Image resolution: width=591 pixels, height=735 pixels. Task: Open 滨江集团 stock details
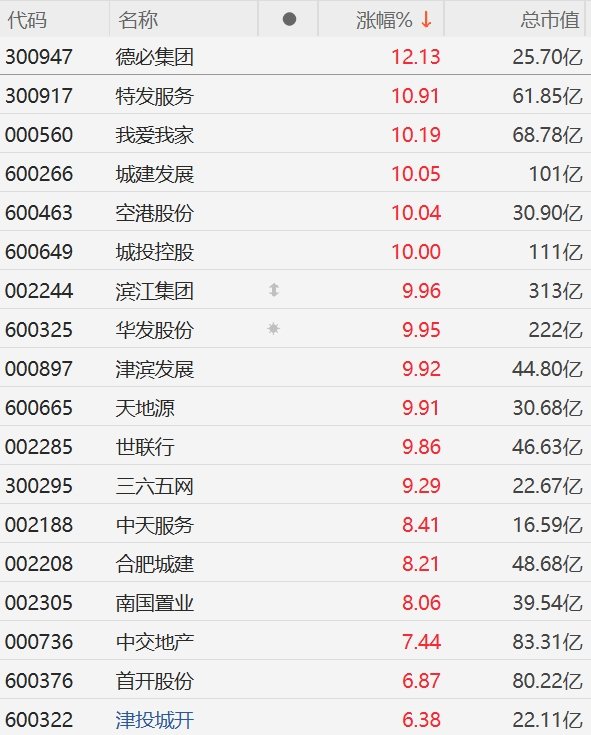coord(295,291)
